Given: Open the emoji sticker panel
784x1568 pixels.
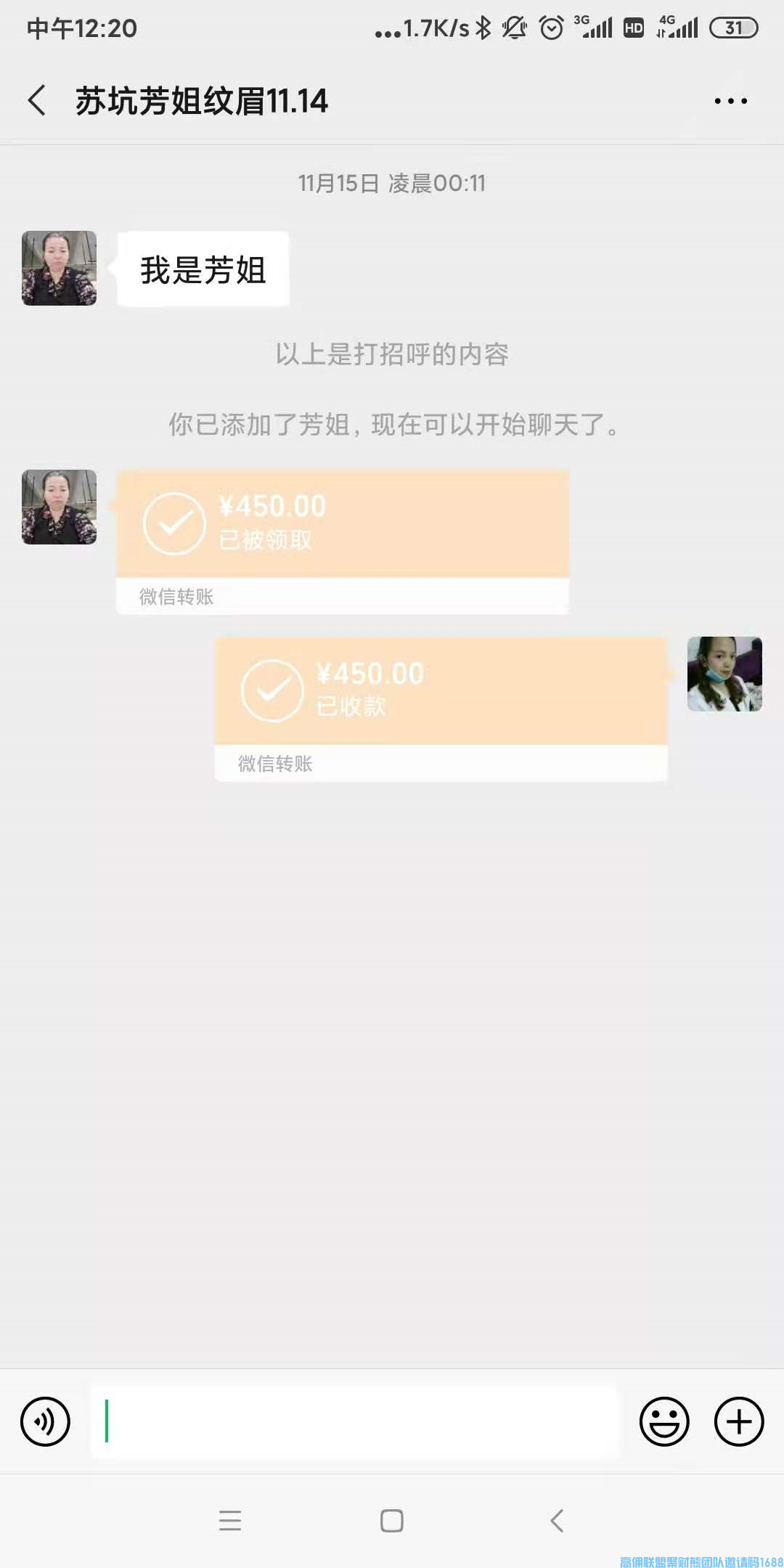Looking at the screenshot, I should (663, 1421).
